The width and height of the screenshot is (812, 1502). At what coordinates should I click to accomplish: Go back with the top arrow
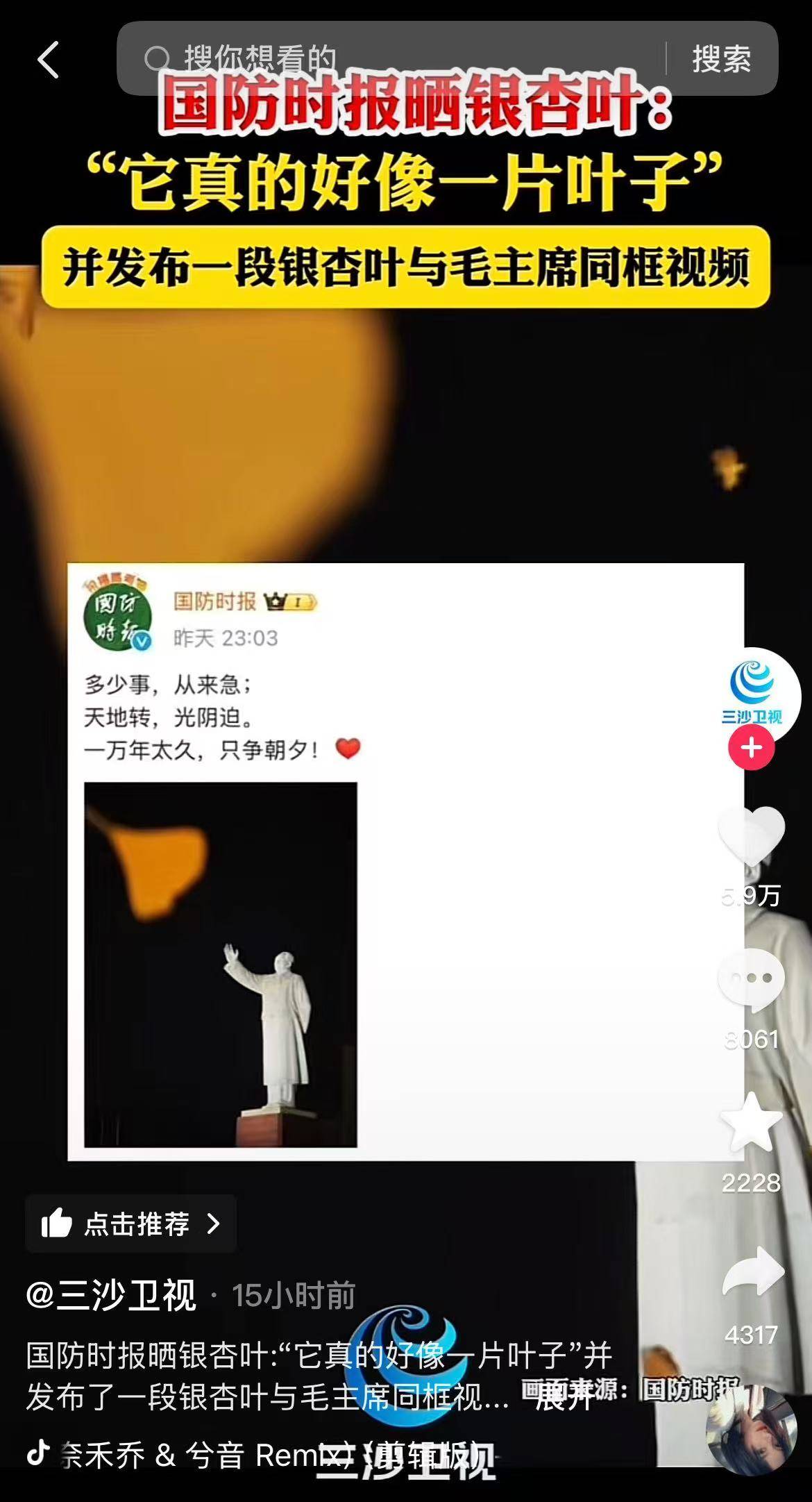[47, 60]
